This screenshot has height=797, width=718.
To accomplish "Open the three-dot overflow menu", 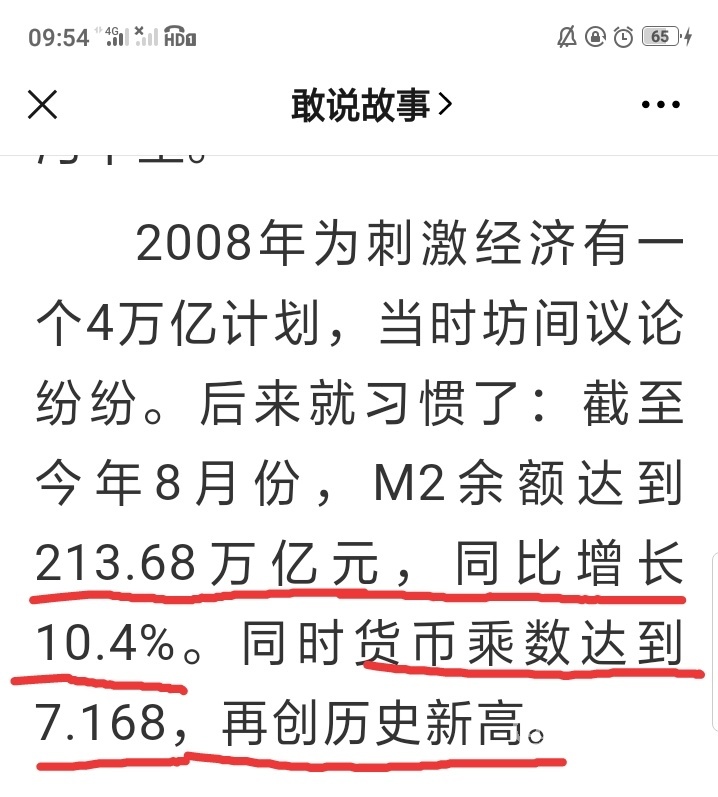I will [660, 104].
